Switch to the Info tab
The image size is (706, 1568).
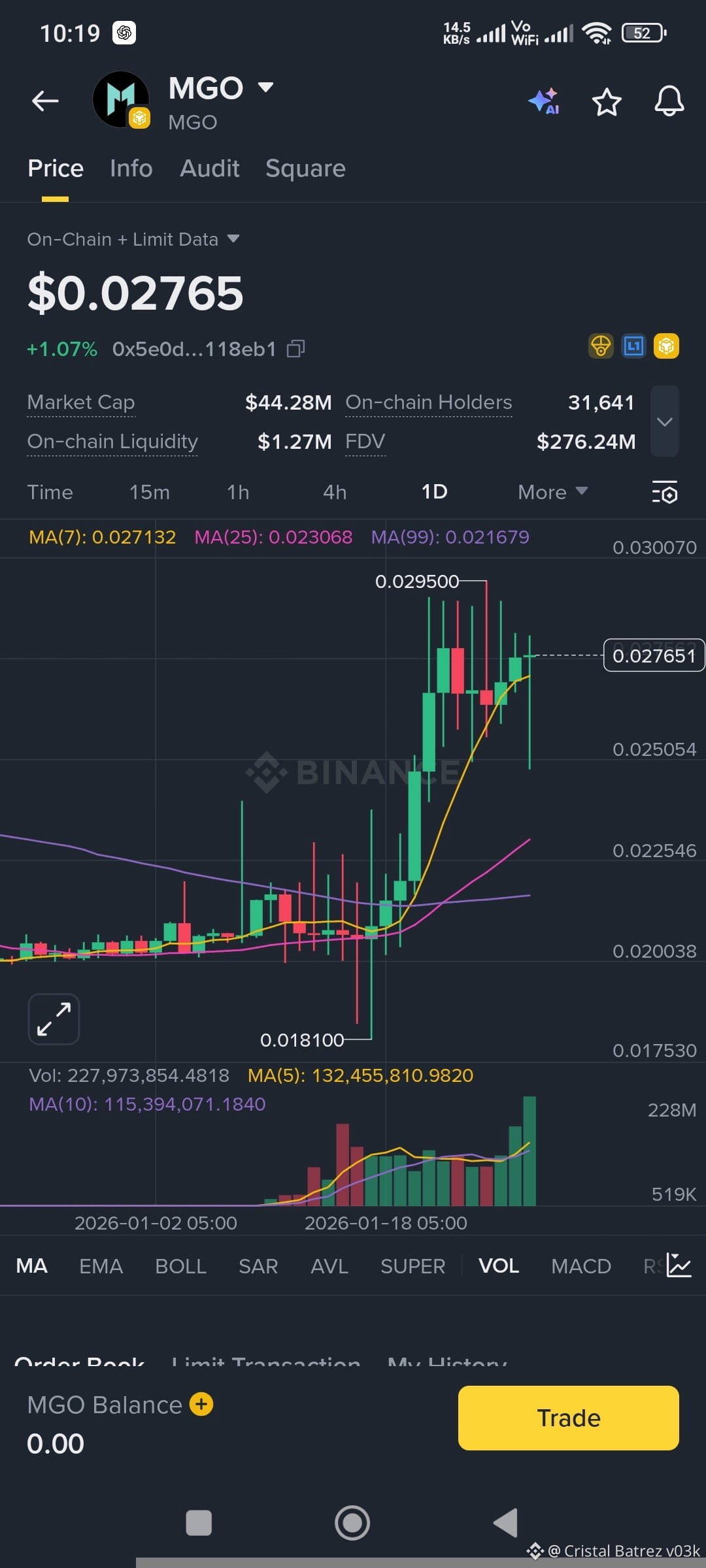pyautogui.click(x=131, y=169)
